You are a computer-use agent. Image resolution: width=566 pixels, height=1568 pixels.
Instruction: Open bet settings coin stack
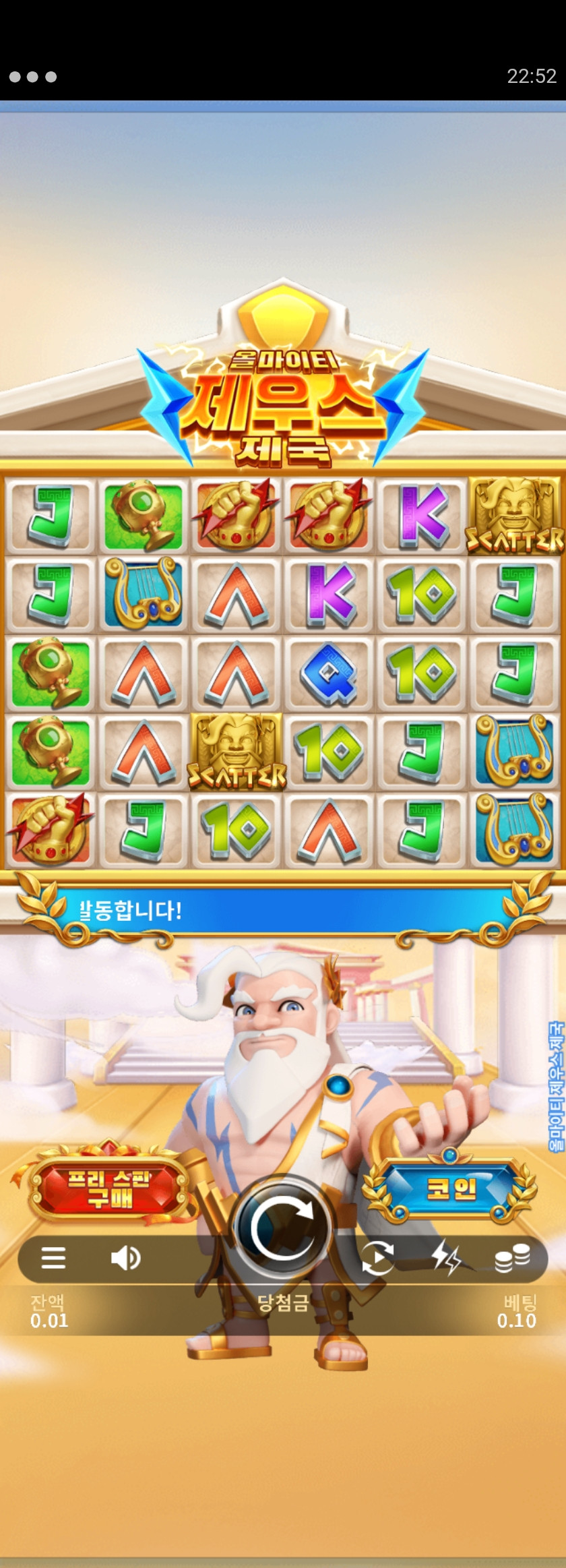[512, 1258]
